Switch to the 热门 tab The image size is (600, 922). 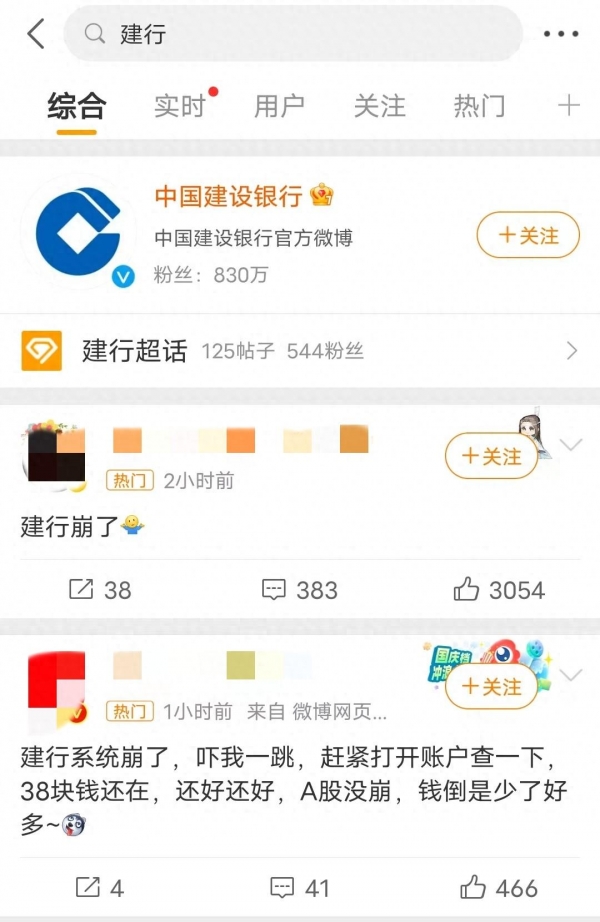click(480, 106)
